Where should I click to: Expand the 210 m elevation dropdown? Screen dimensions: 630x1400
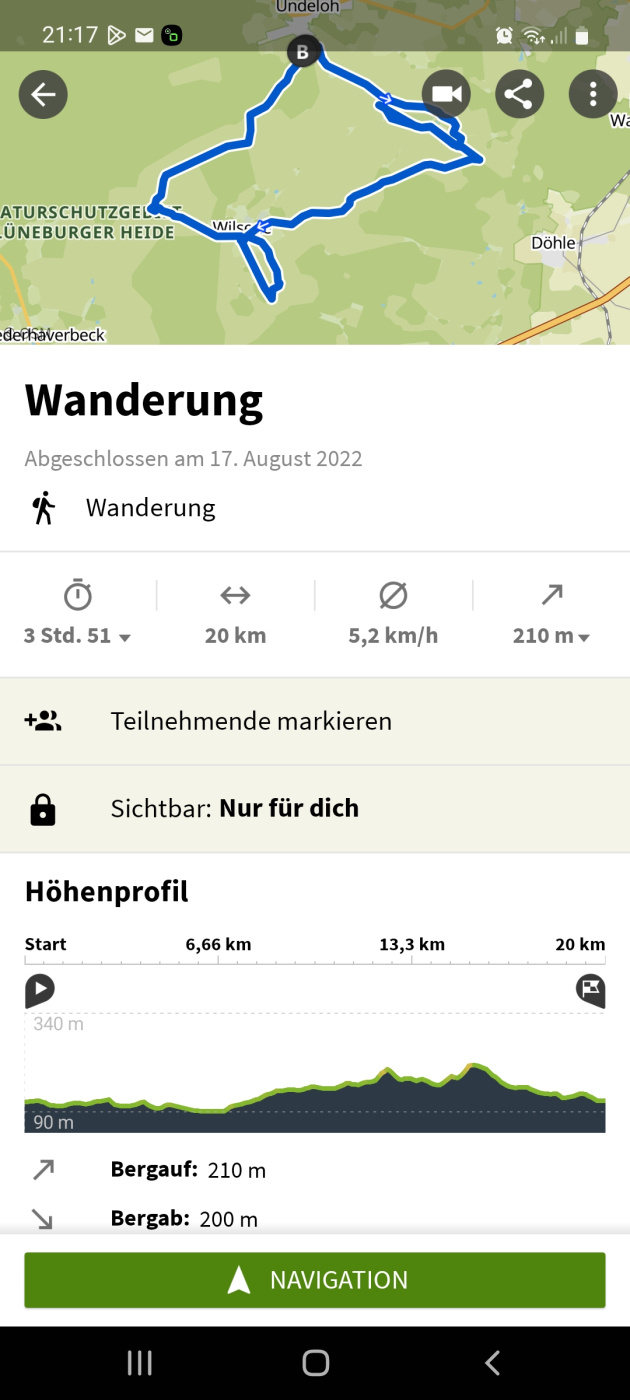click(x=551, y=635)
